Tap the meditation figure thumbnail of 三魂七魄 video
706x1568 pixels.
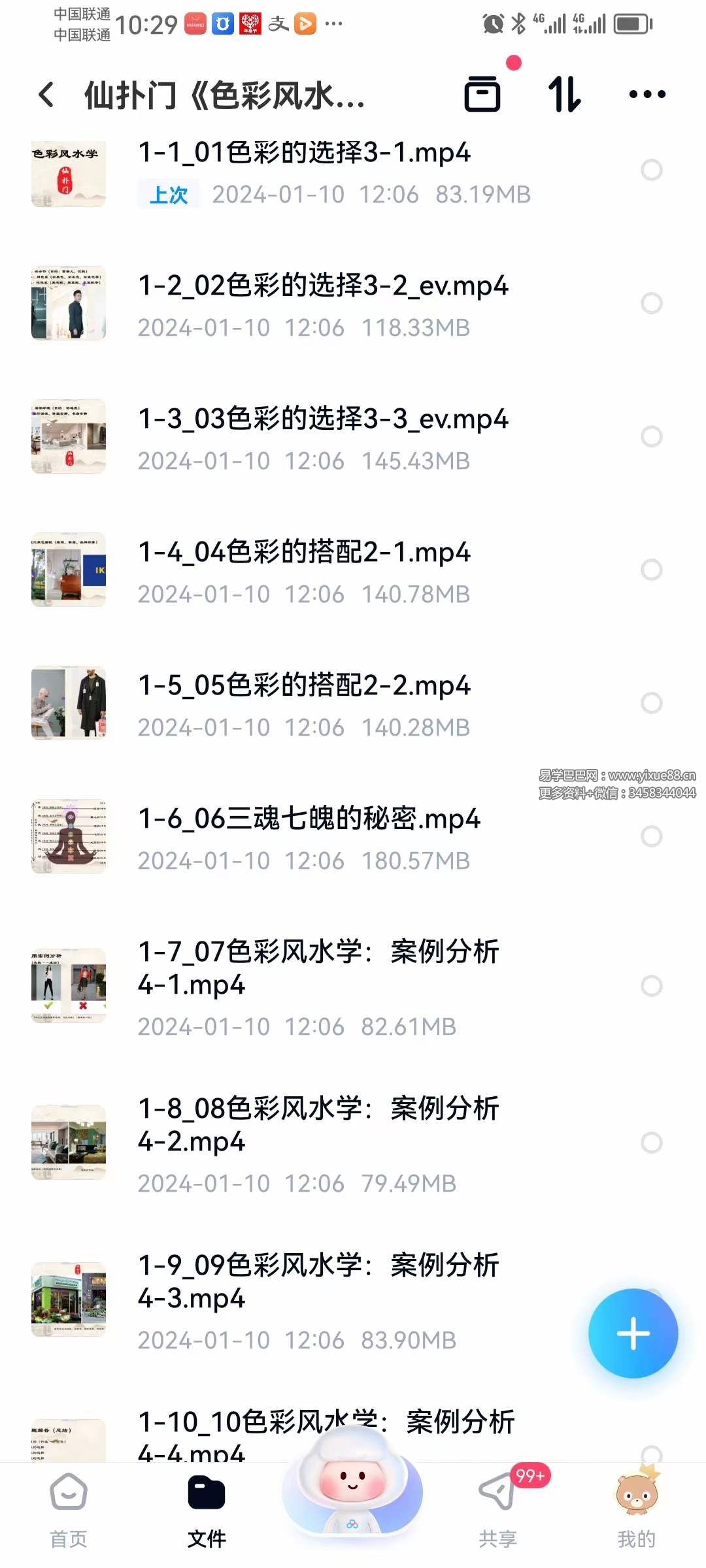coord(68,838)
